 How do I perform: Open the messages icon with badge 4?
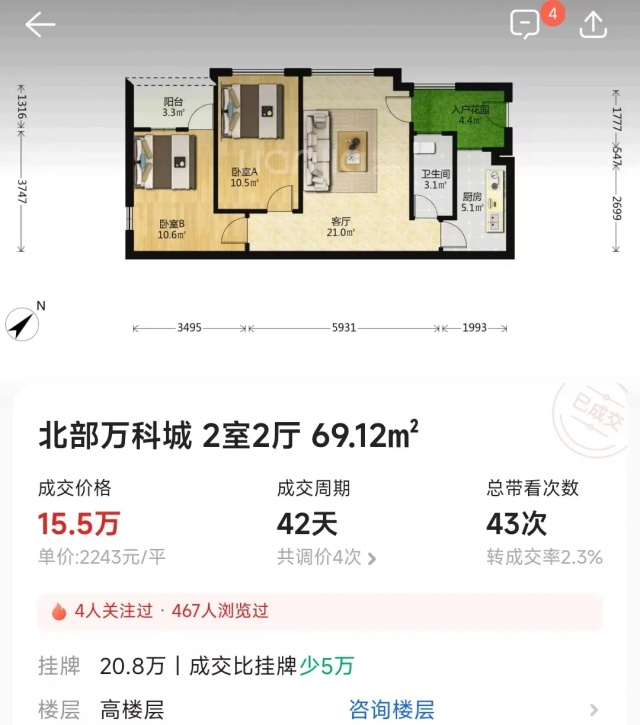(526, 25)
